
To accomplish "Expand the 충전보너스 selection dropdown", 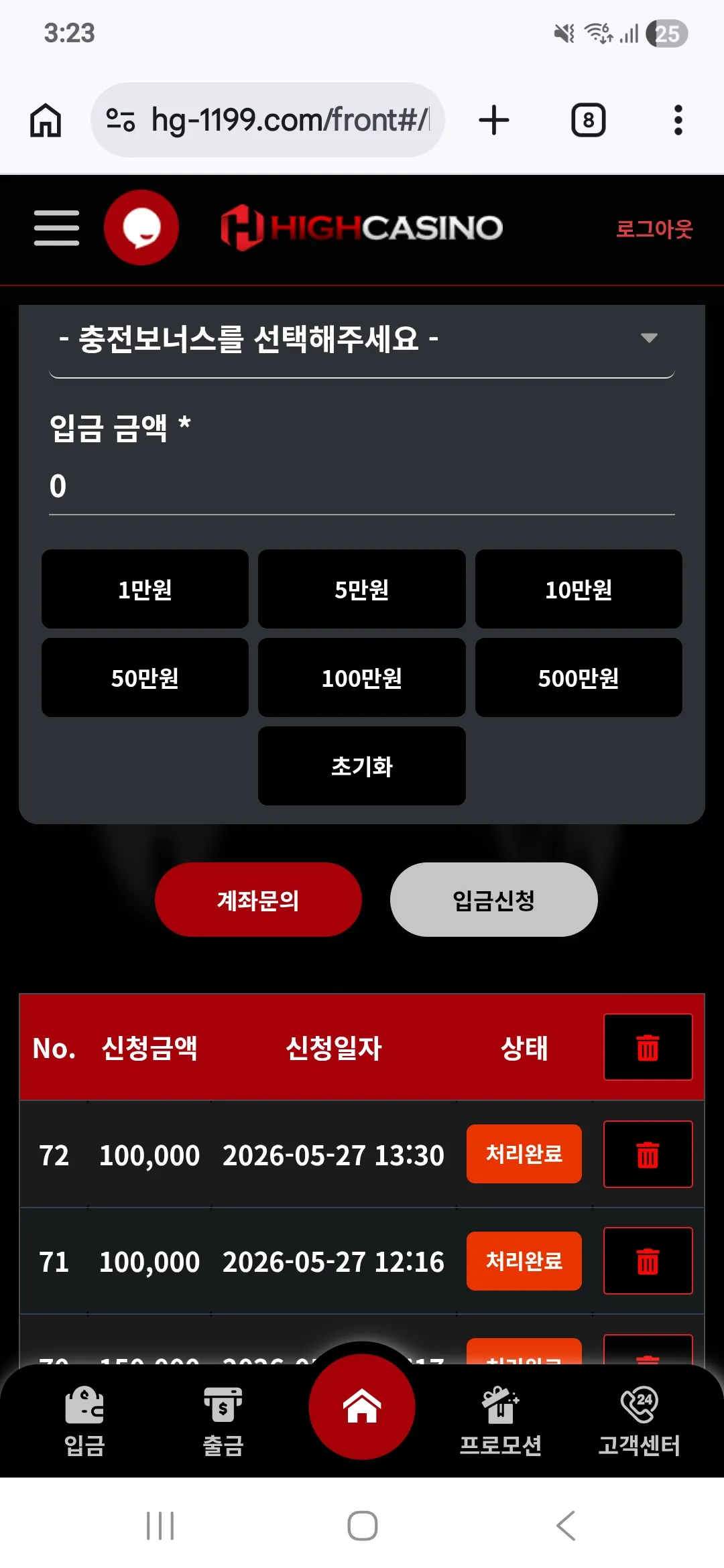I will pos(362,339).
